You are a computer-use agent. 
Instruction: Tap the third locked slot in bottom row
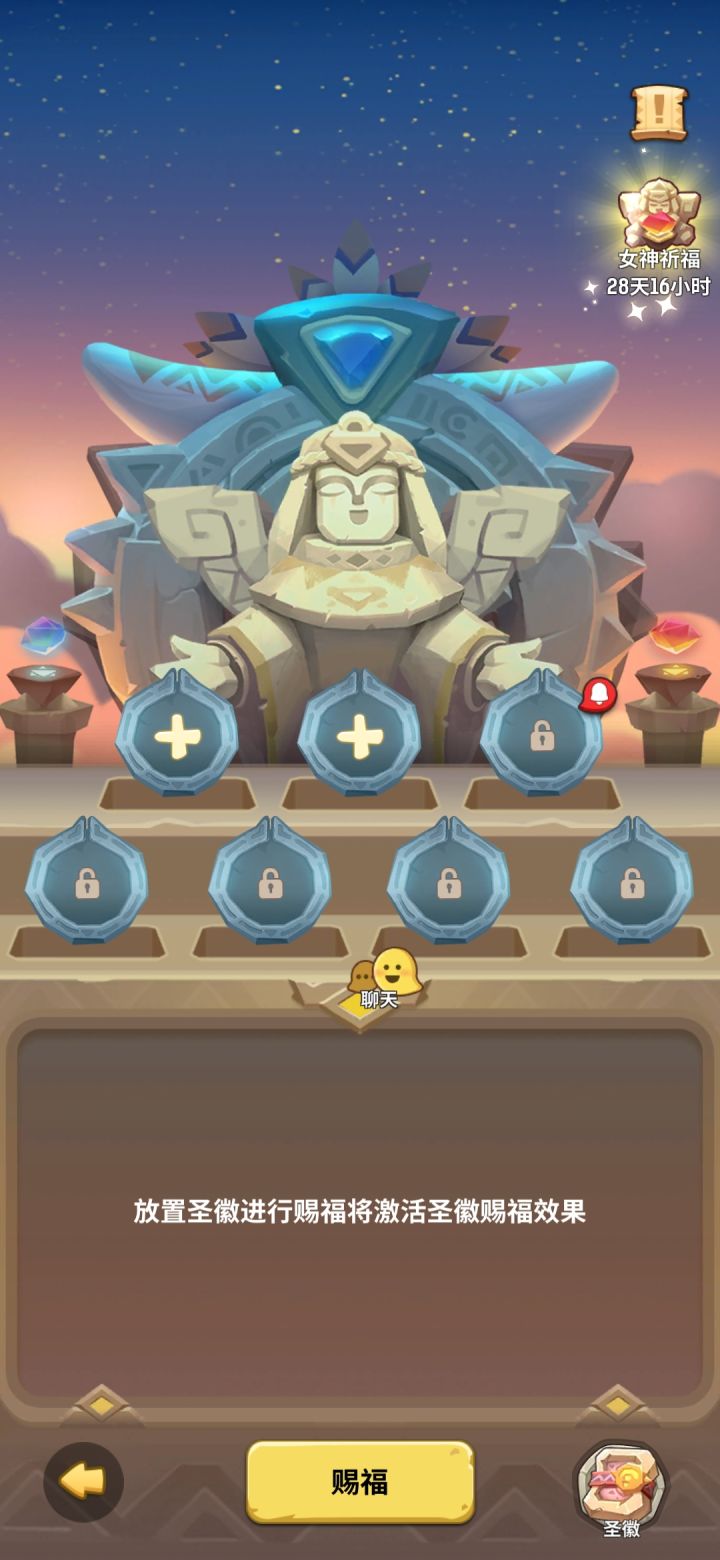tap(448, 880)
